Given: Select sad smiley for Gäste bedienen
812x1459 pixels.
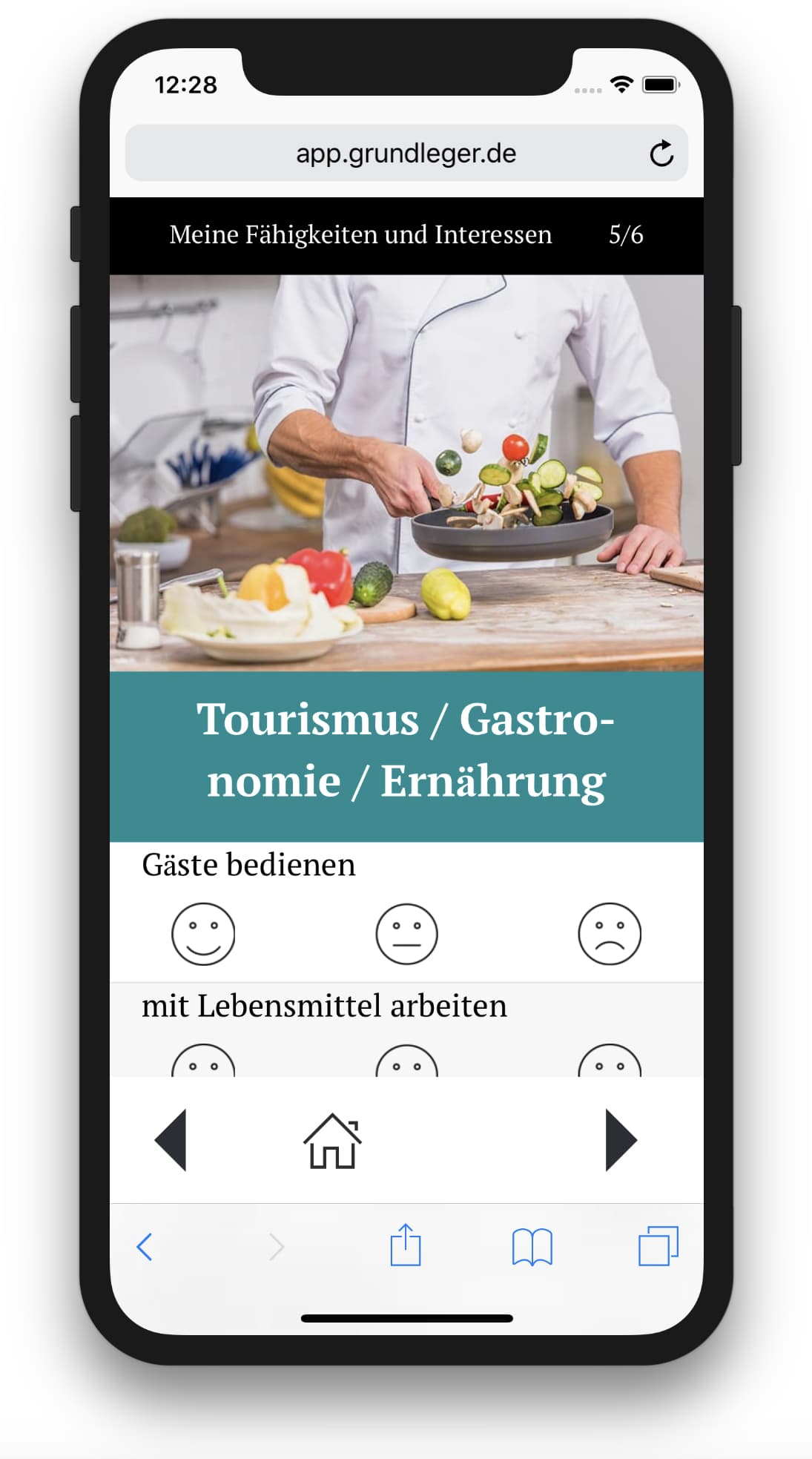Looking at the screenshot, I should 609,933.
